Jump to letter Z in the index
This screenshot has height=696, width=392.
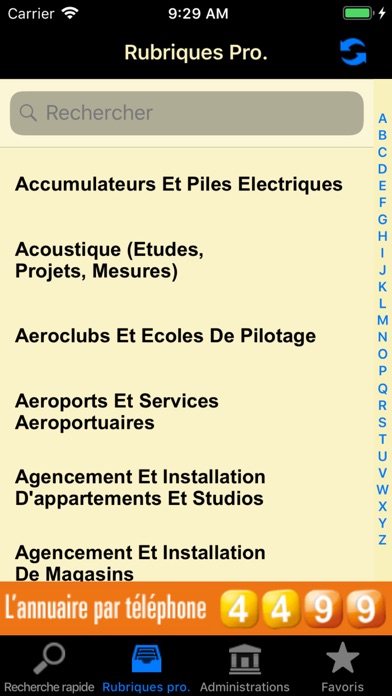pyautogui.click(x=382, y=540)
